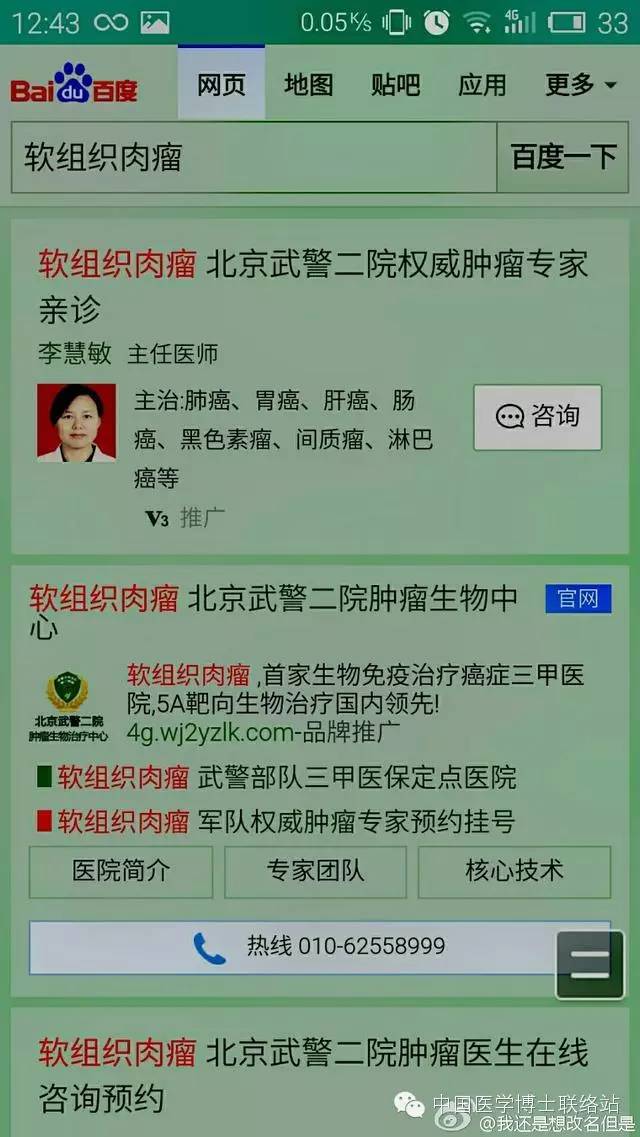Open the result about 权威肿瘤专家亲诊
Screen dimensions: 640x1137
312,286
